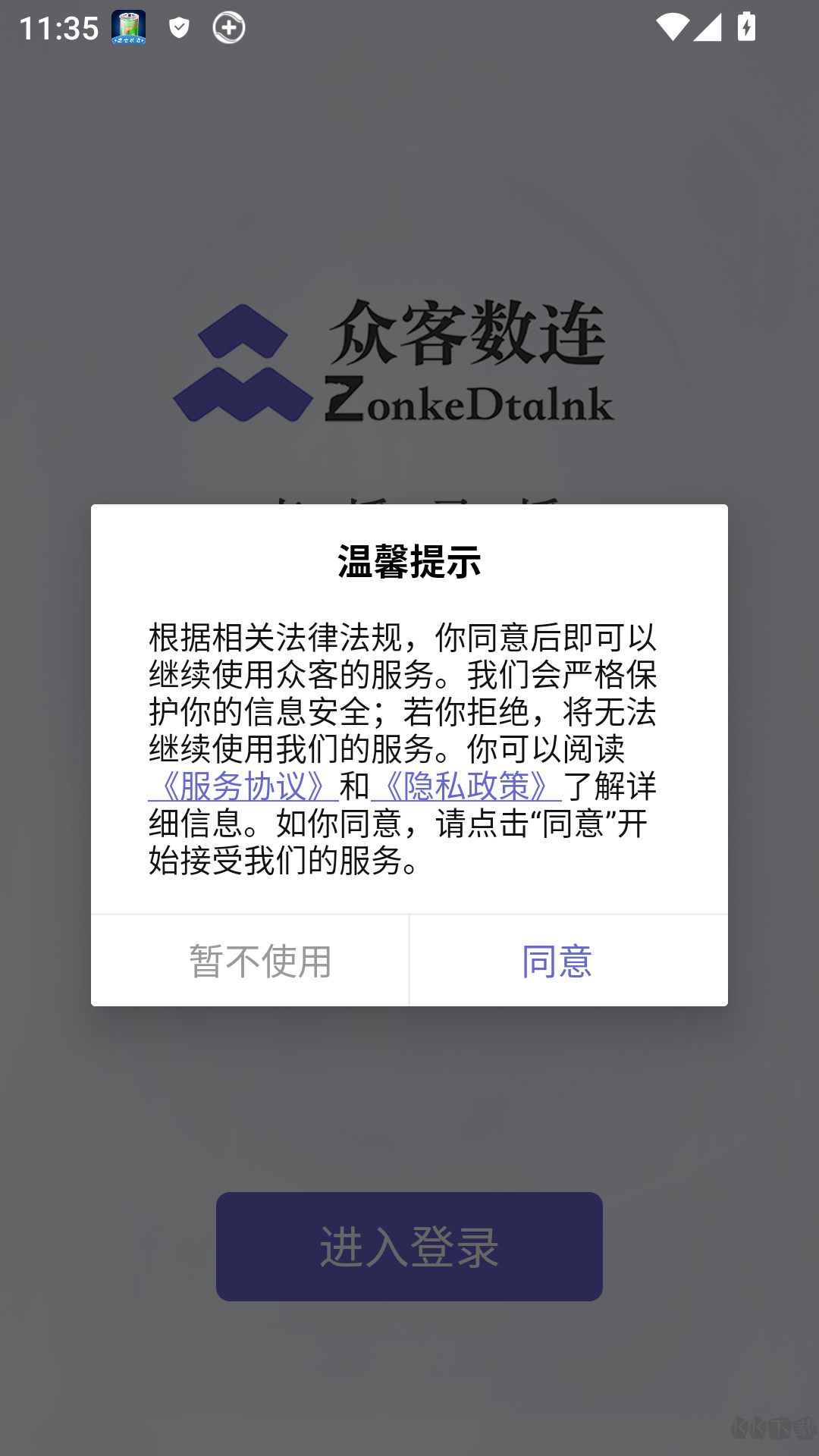
Task: Tap the battery app notification icon in status bar
Action: pos(128,28)
